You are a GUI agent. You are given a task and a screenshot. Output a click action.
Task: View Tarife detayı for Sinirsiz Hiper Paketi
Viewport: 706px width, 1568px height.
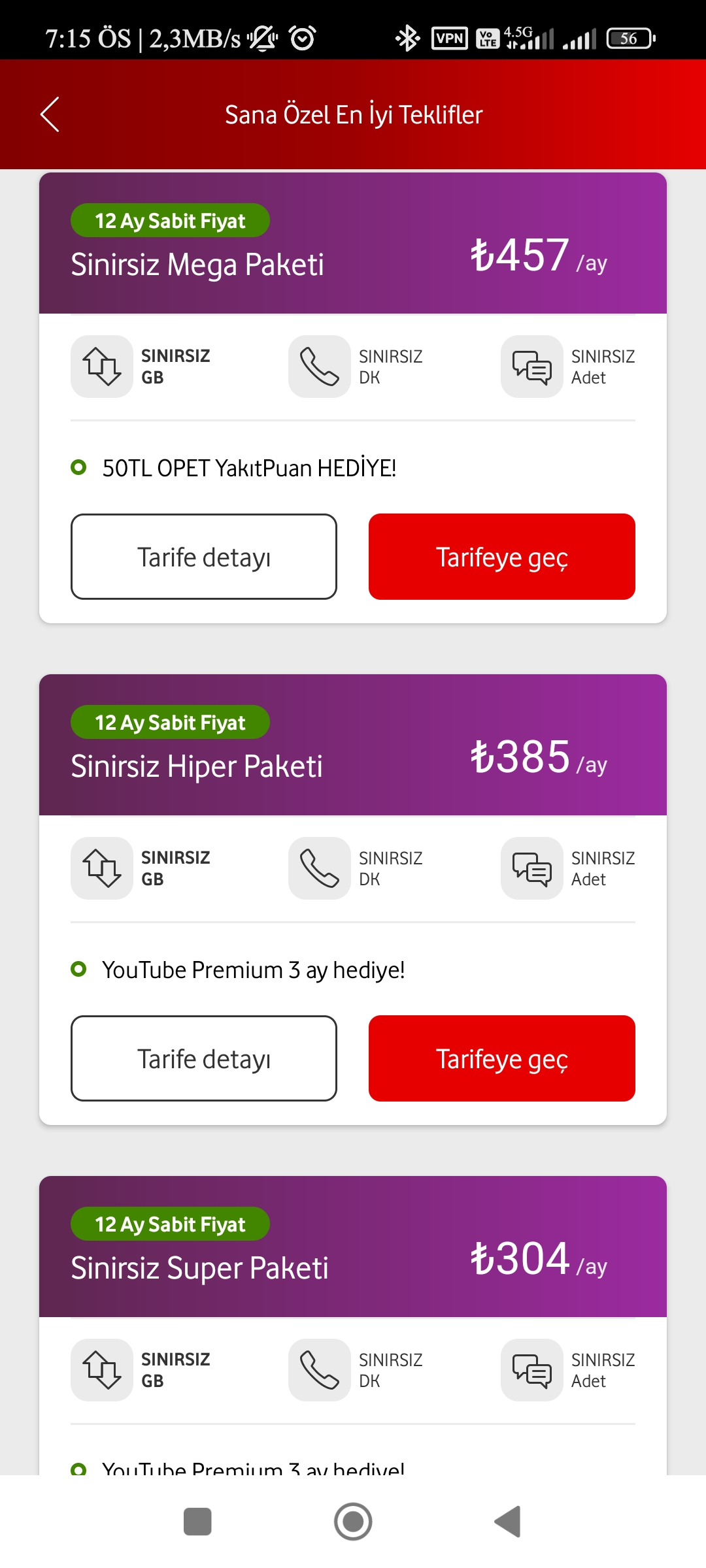pyautogui.click(x=204, y=1058)
